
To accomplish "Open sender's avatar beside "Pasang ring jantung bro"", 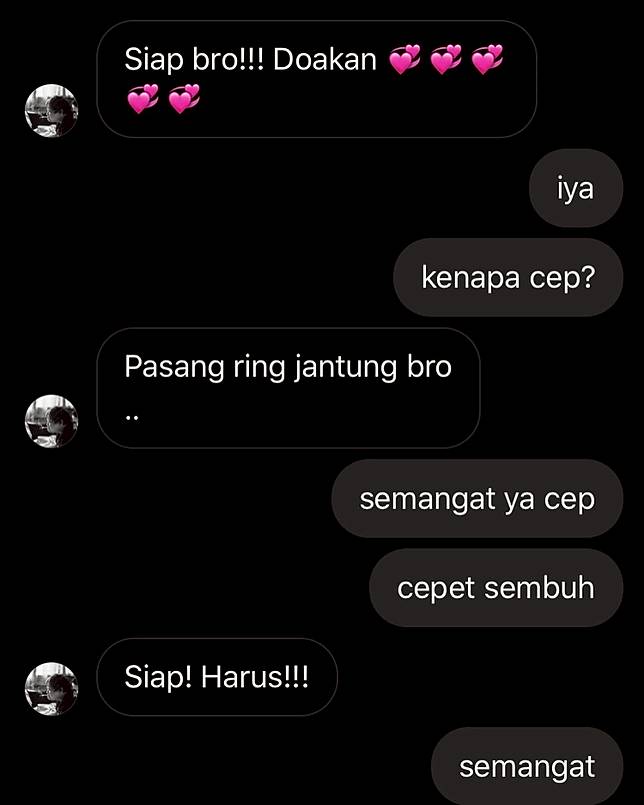I will click(51, 420).
